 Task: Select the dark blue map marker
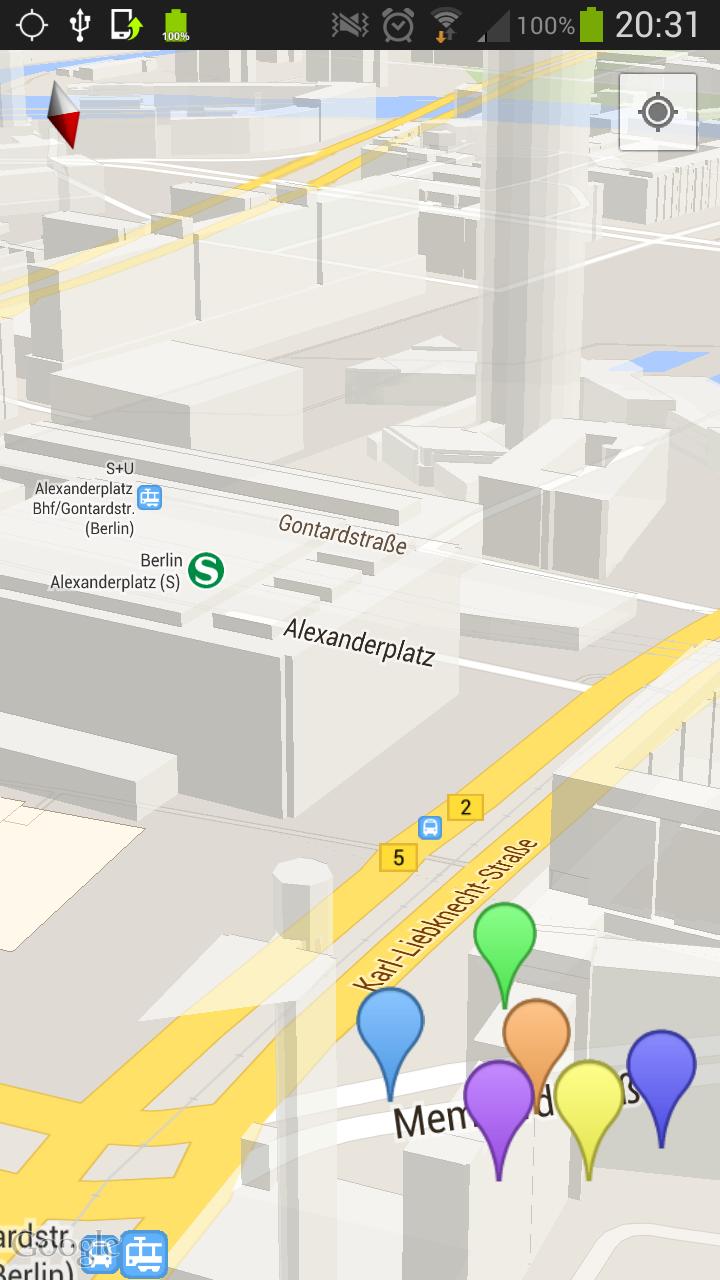pyautogui.click(x=661, y=1067)
